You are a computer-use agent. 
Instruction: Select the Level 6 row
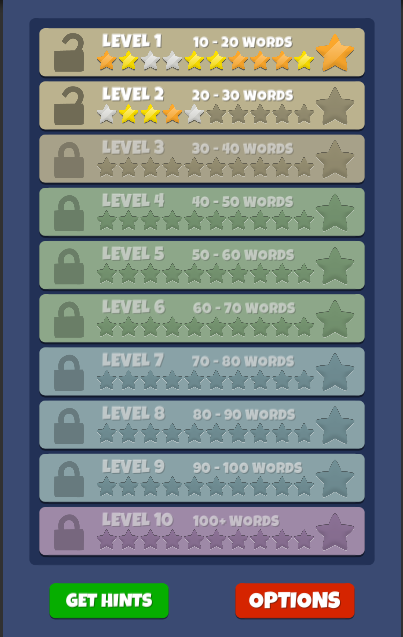(x=202, y=318)
